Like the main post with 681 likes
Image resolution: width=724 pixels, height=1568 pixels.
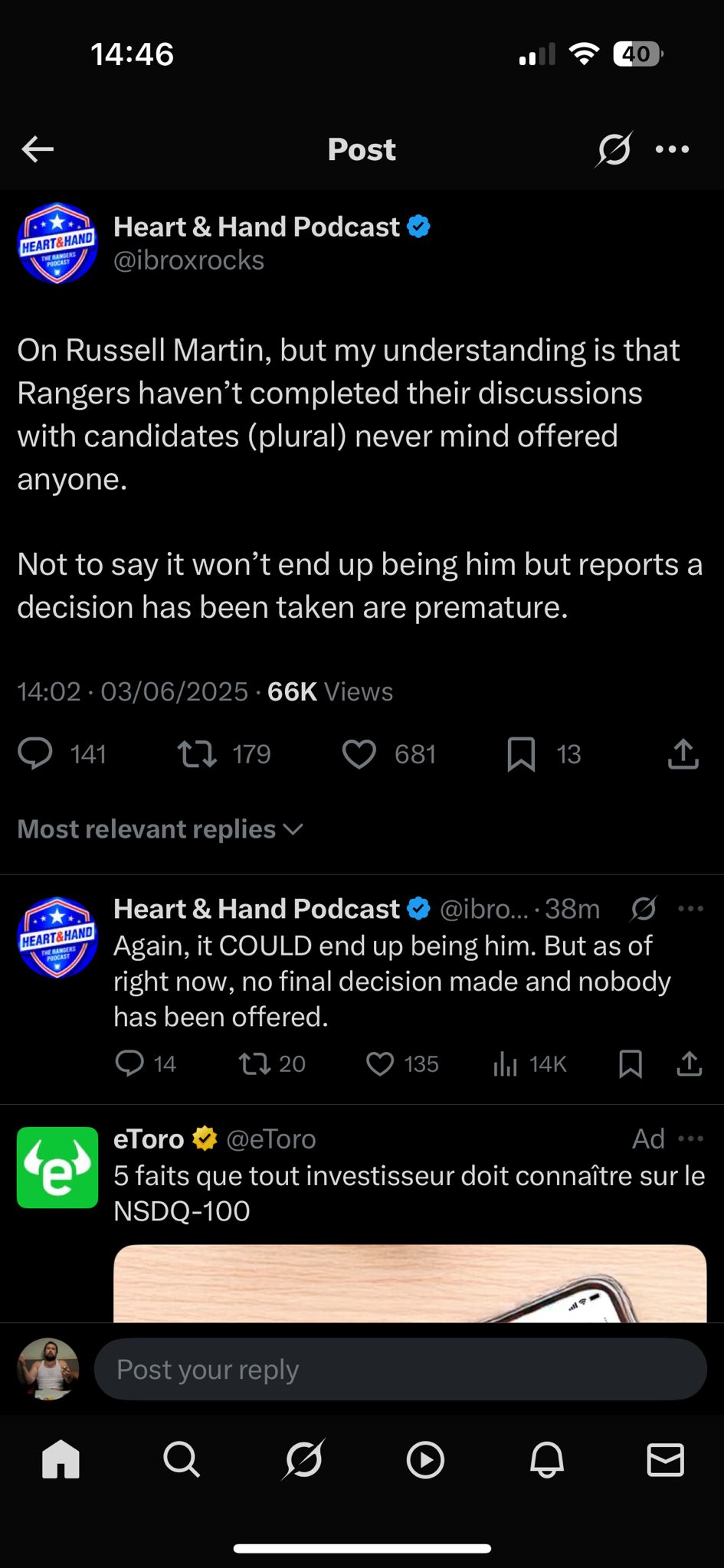[x=359, y=754]
